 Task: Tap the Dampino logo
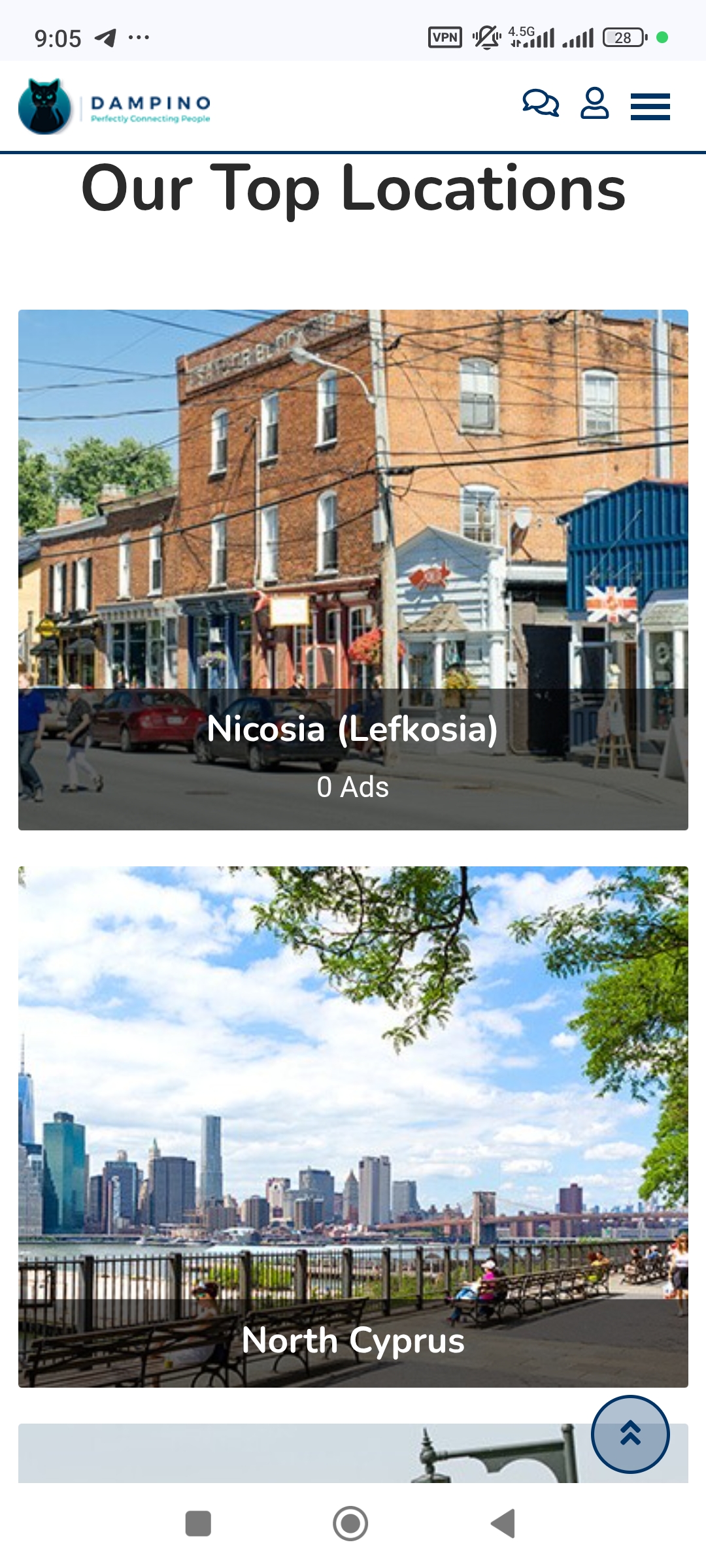point(115,106)
